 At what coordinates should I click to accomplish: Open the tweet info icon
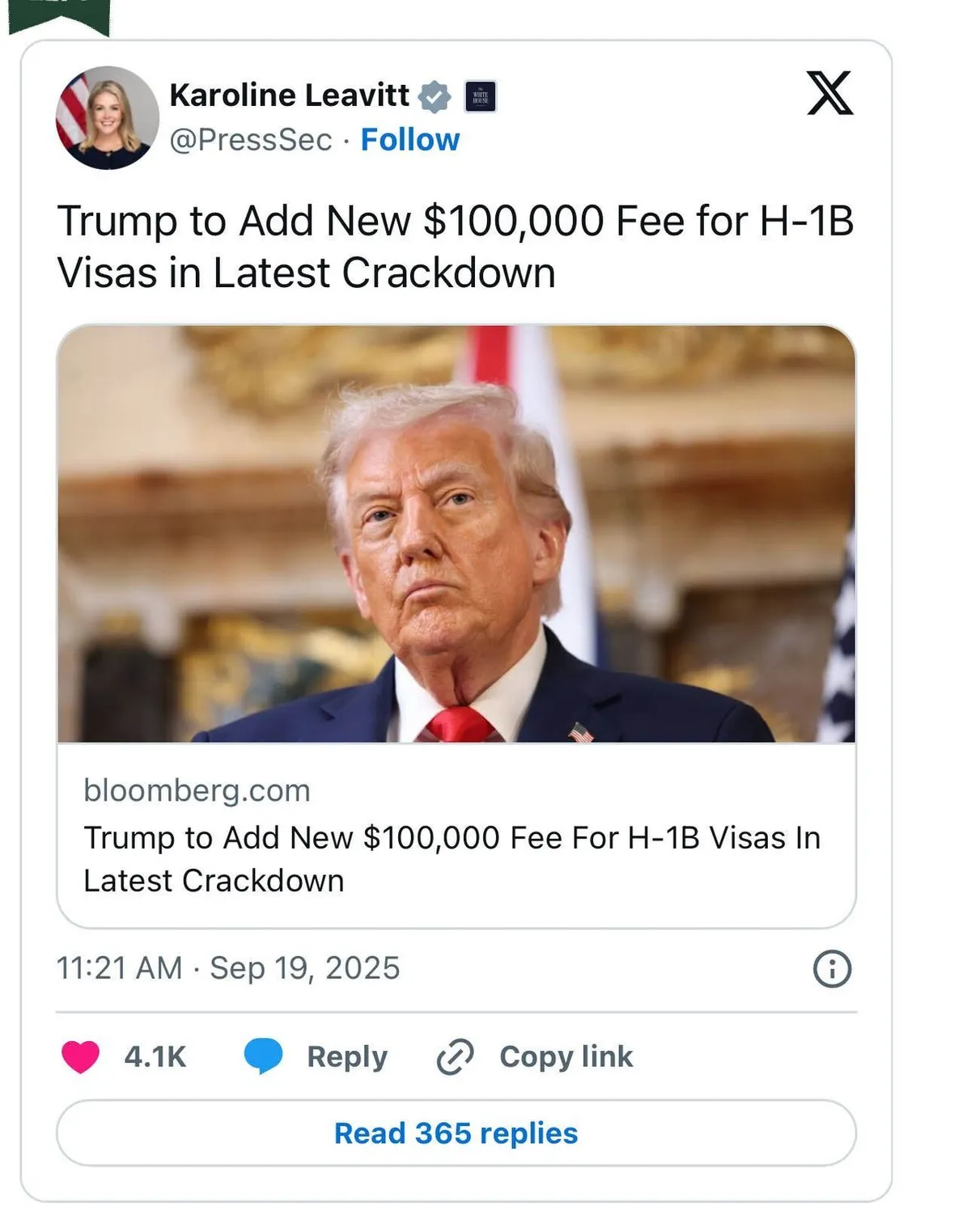(x=832, y=968)
